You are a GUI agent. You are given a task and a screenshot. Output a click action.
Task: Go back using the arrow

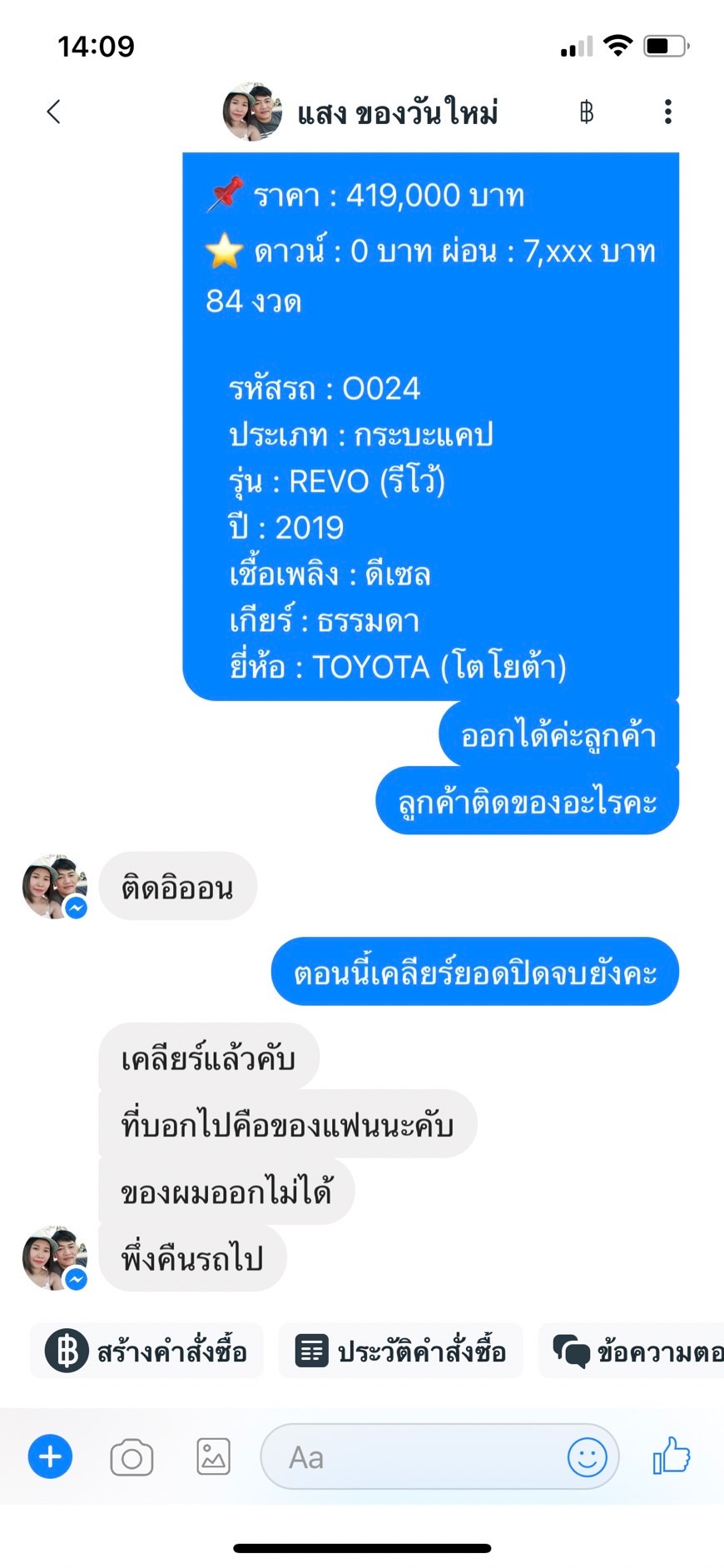point(54,112)
